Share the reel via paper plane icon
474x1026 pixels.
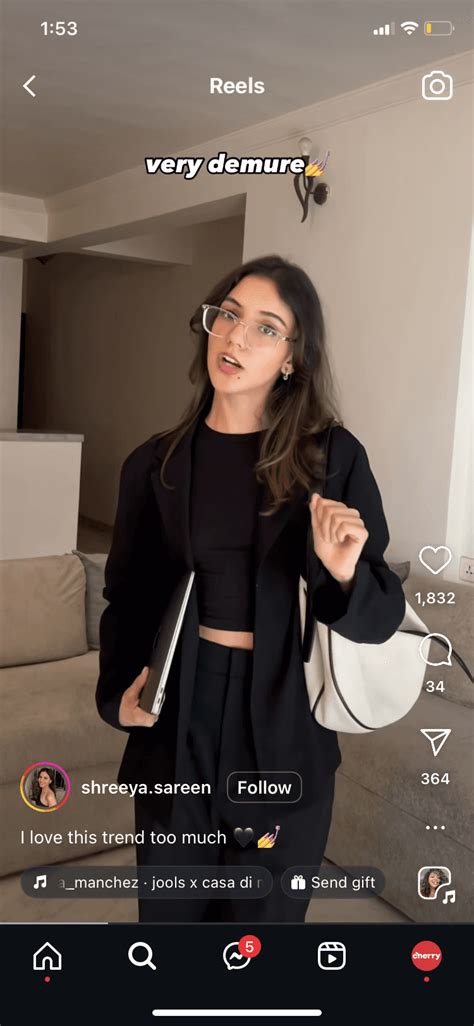pos(435,742)
